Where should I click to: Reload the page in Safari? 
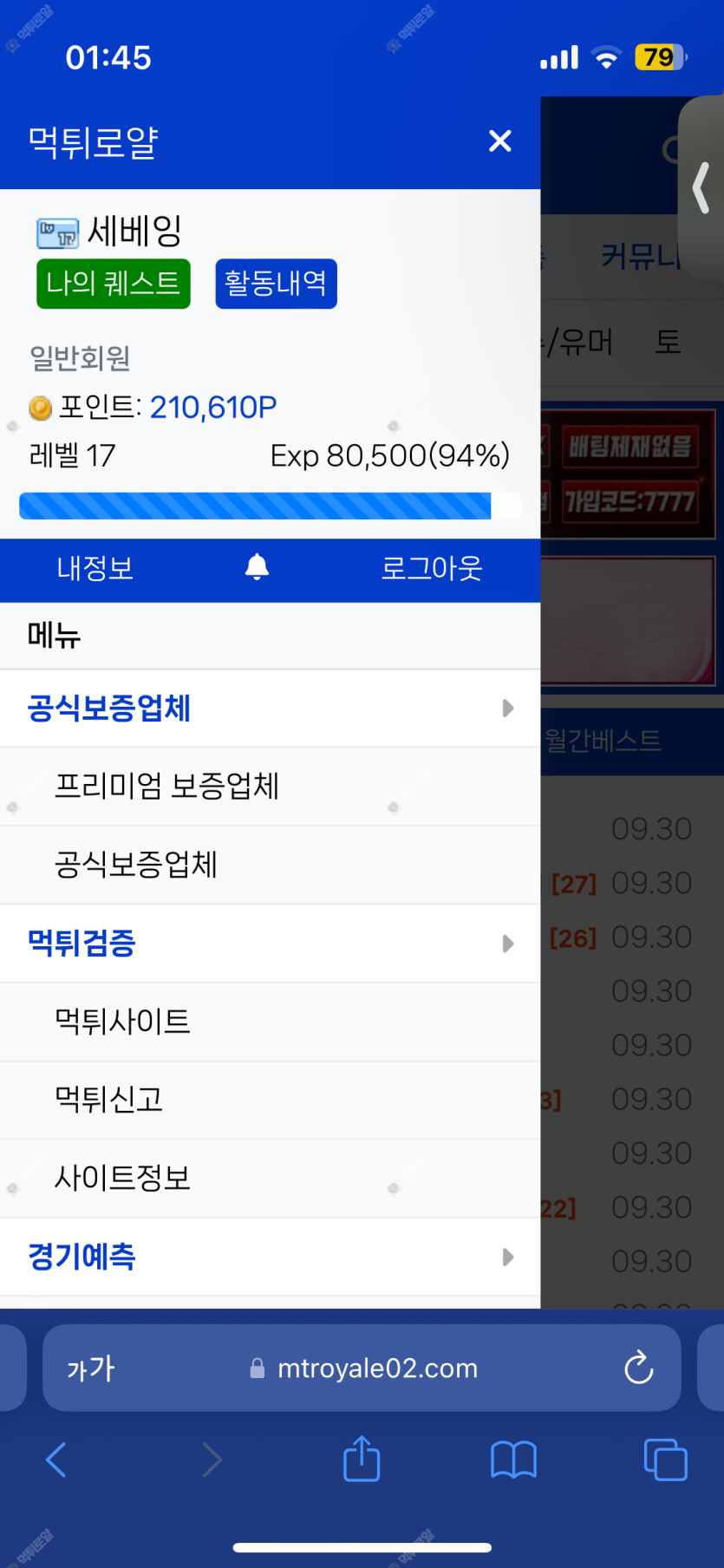638,1368
